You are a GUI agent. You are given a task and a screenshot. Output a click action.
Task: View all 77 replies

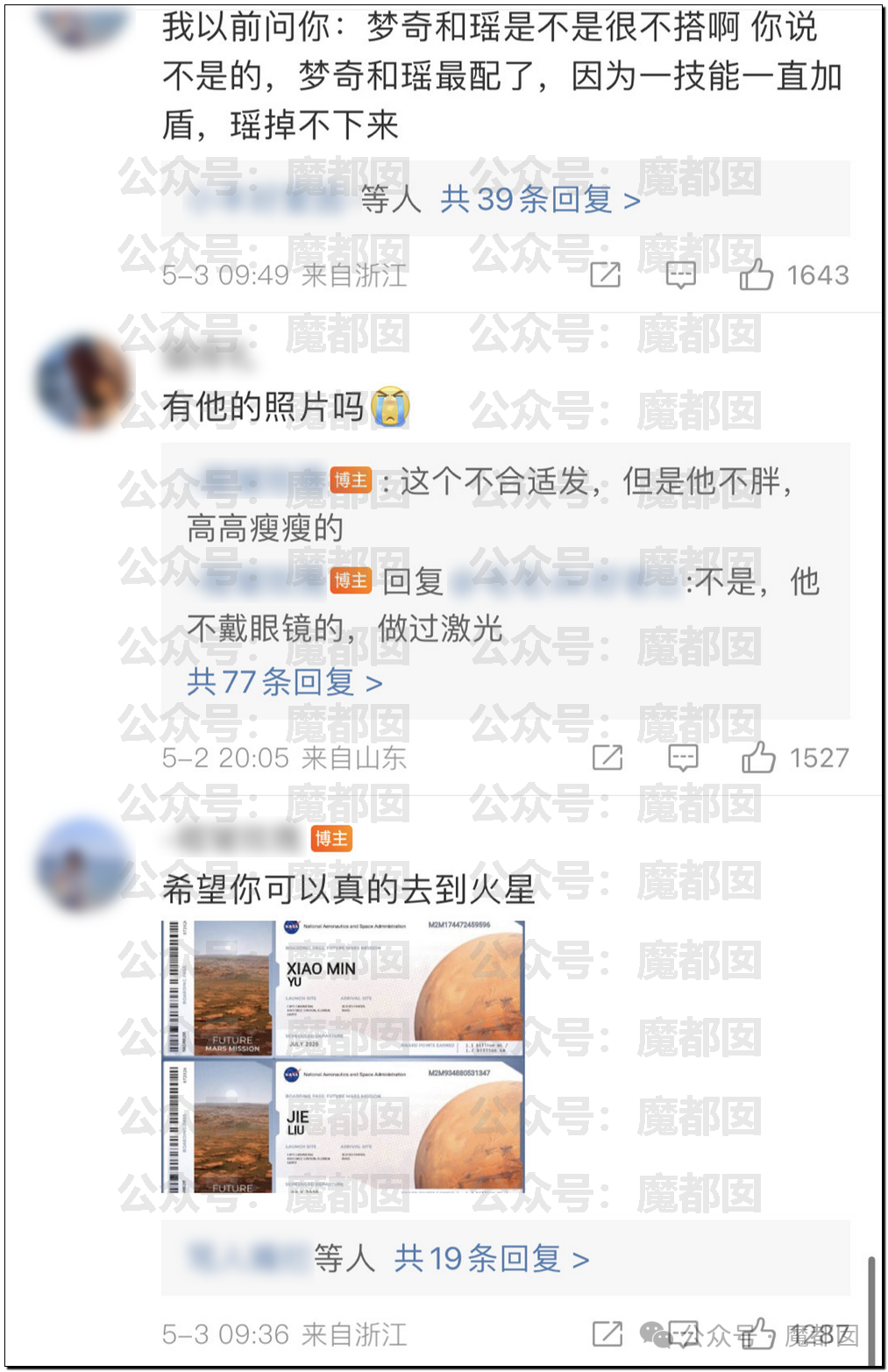pyautogui.click(x=285, y=682)
